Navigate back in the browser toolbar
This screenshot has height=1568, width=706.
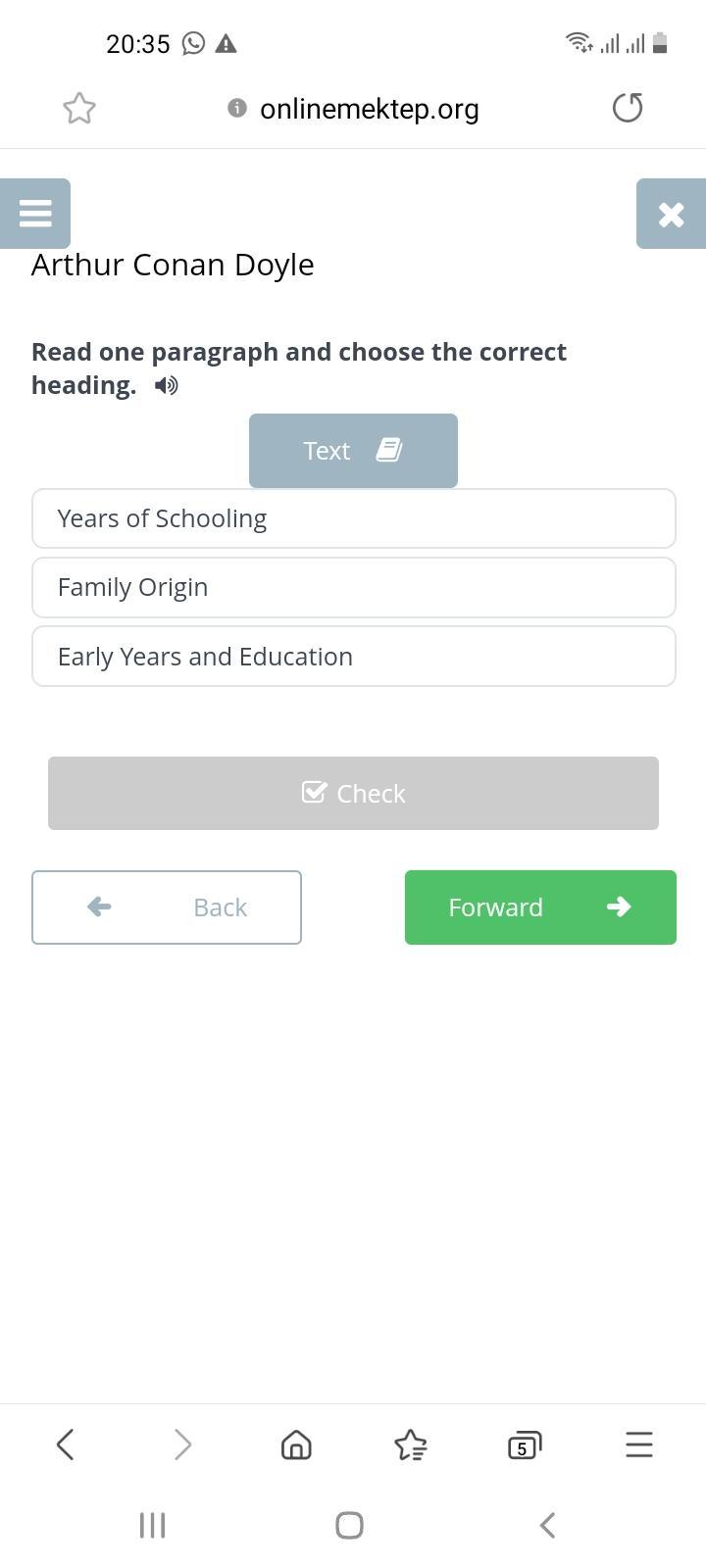(x=66, y=1445)
